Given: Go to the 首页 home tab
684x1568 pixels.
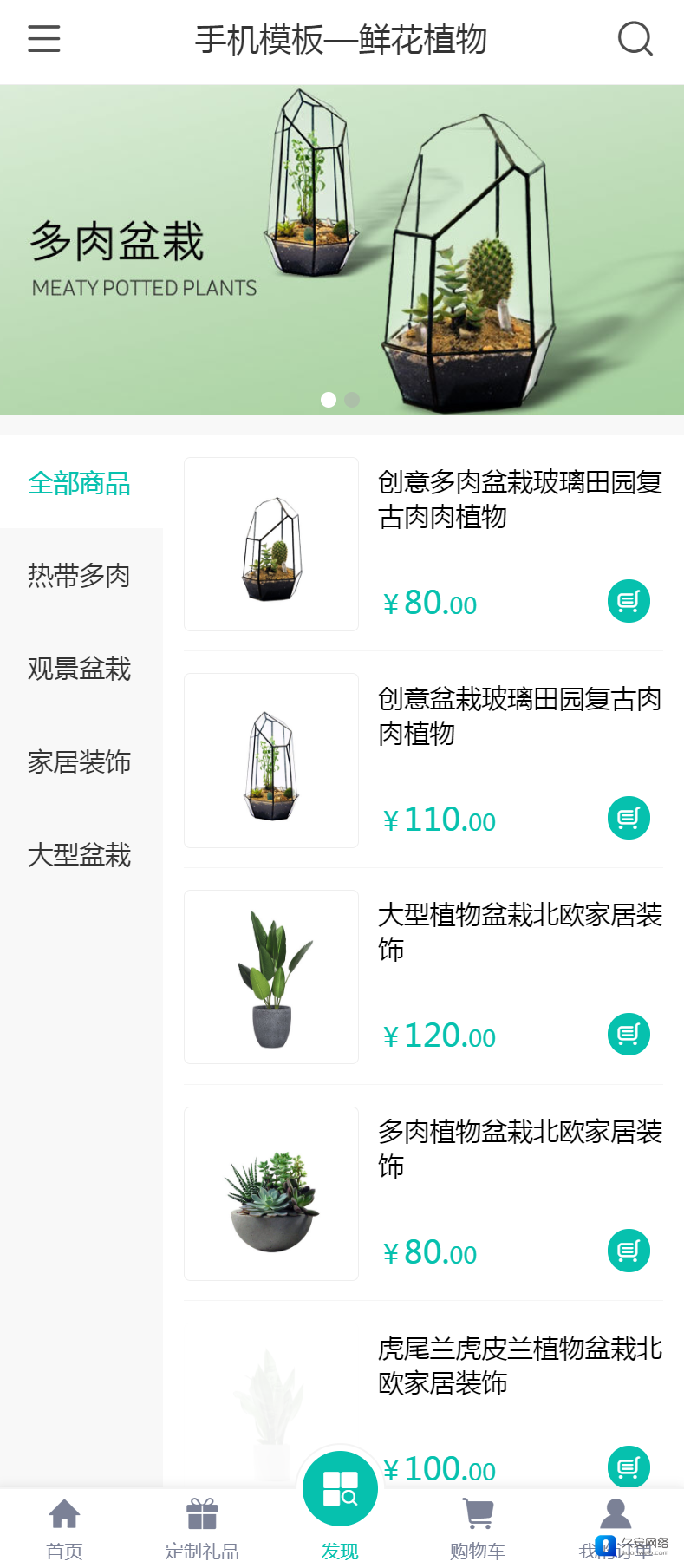Looking at the screenshot, I should (65, 1529).
